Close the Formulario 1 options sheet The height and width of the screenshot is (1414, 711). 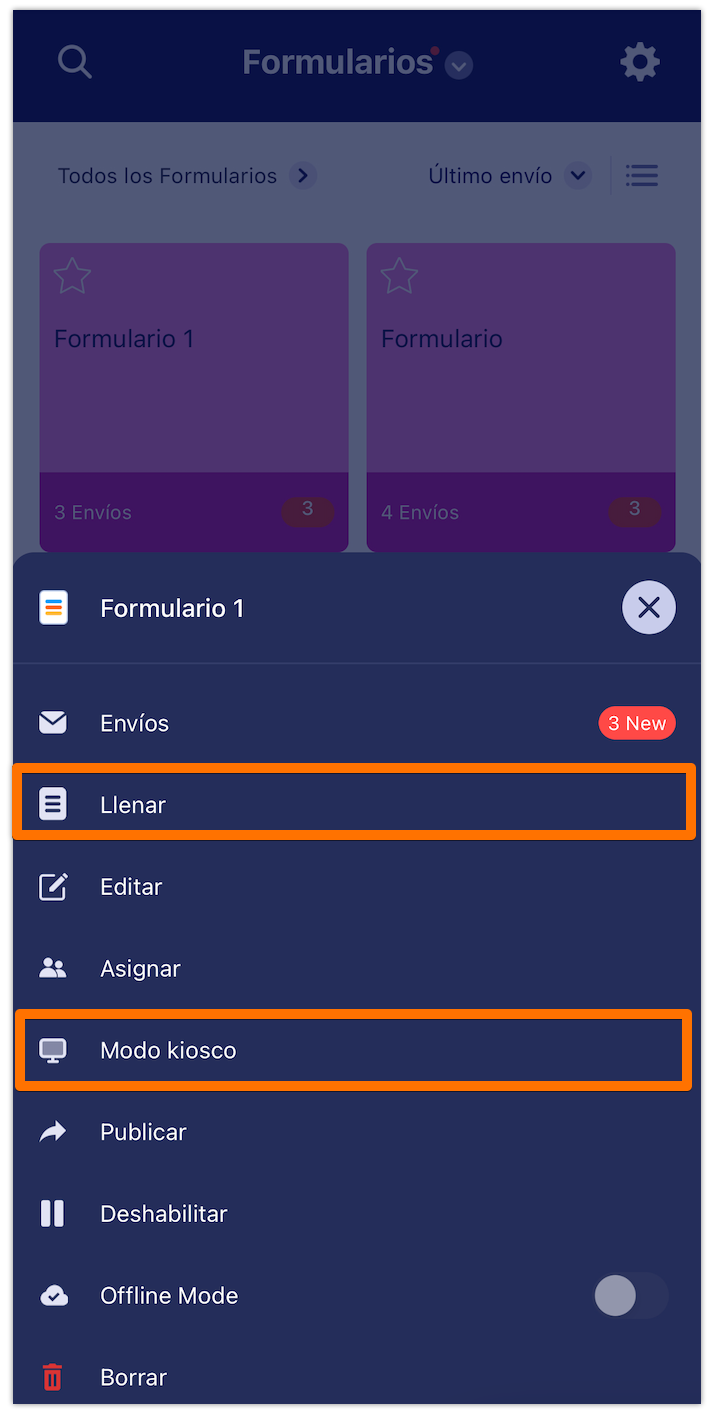[648, 608]
